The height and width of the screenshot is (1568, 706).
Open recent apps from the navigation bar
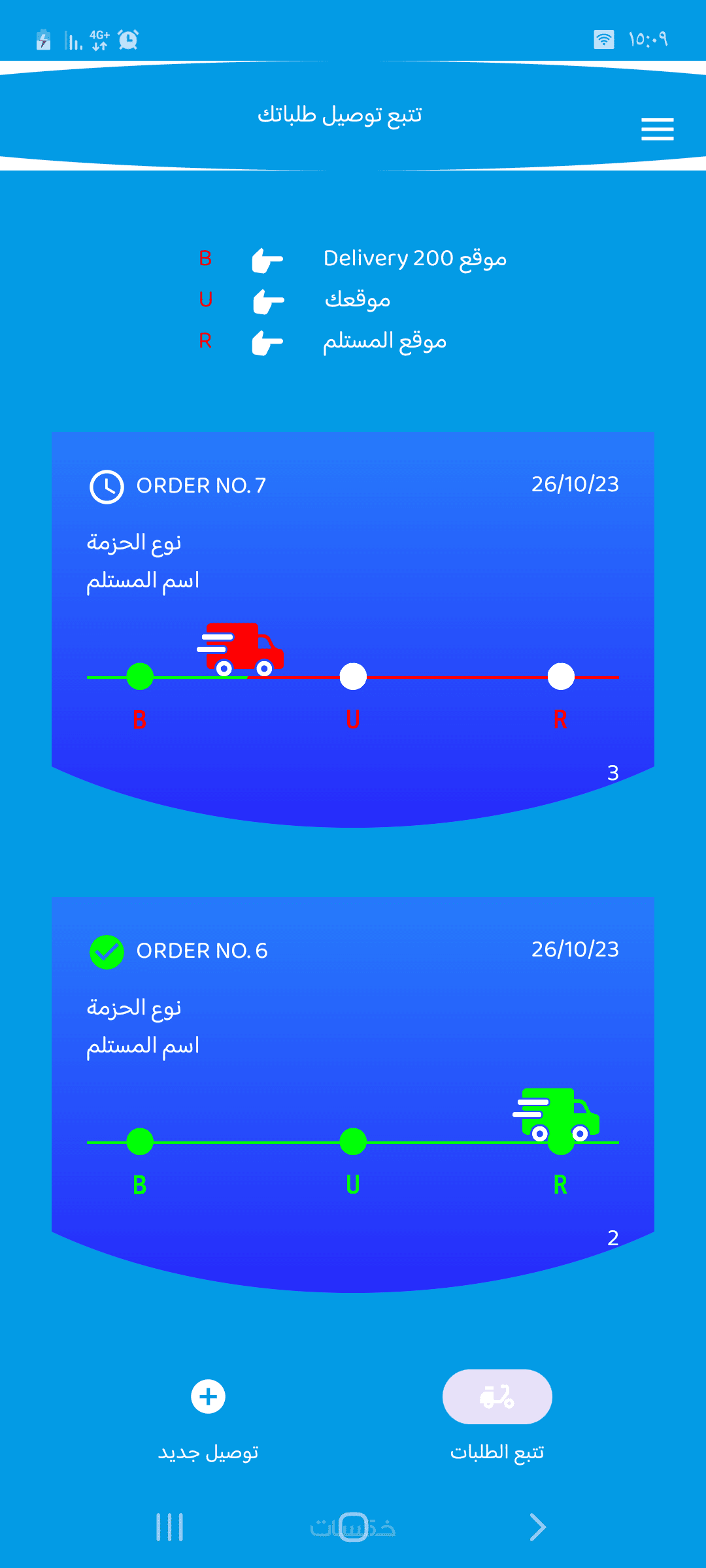[169, 1527]
